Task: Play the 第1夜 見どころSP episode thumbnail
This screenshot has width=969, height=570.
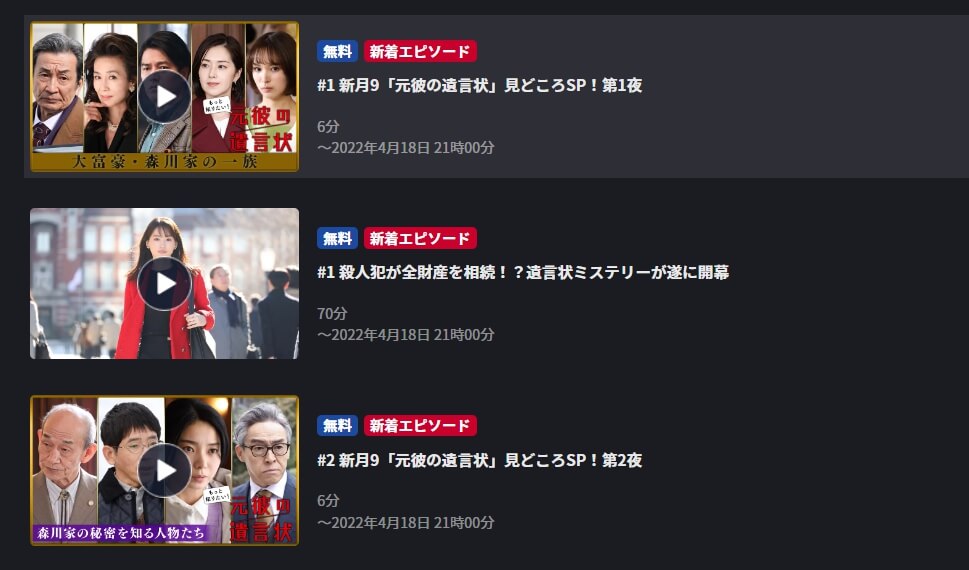Action: (x=164, y=97)
